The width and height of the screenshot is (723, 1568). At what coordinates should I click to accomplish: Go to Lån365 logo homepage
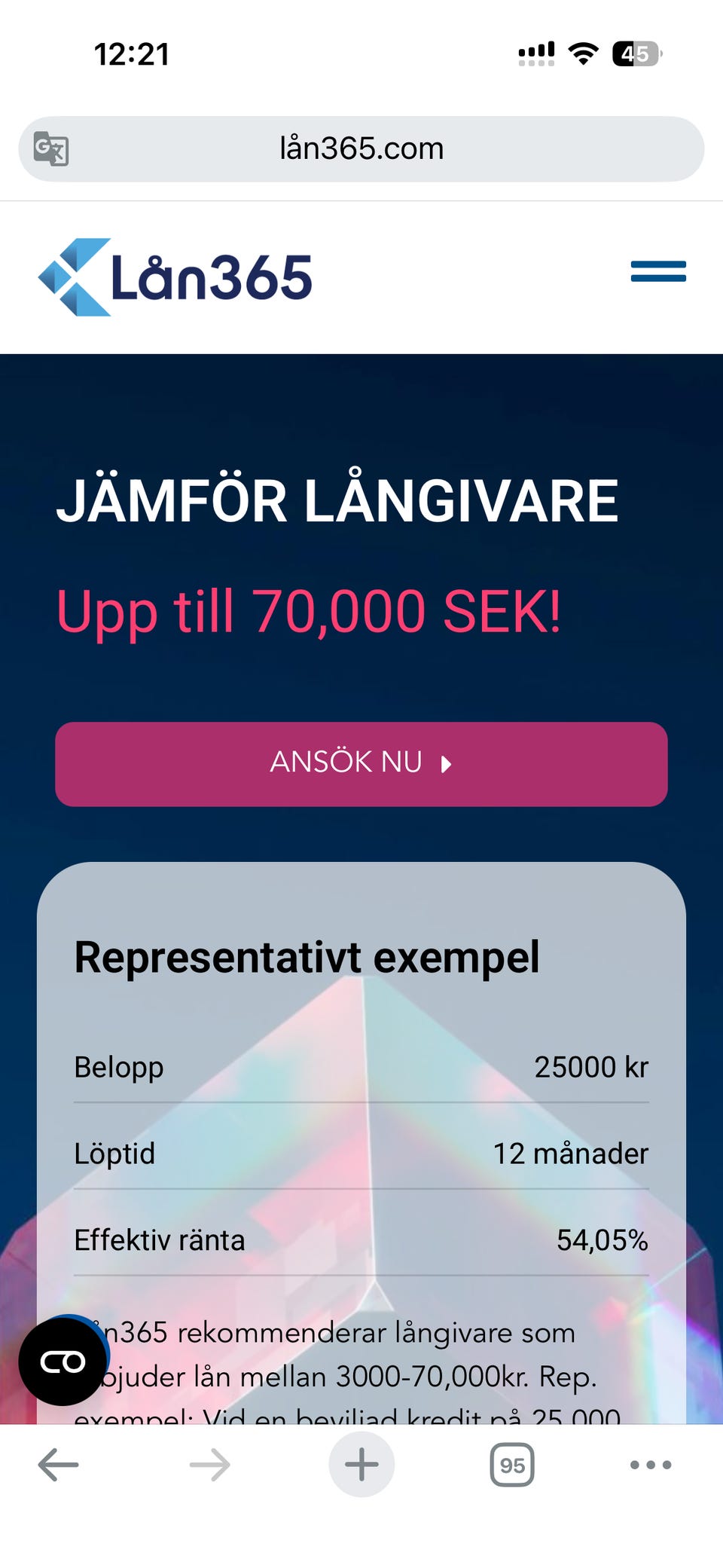point(175,277)
